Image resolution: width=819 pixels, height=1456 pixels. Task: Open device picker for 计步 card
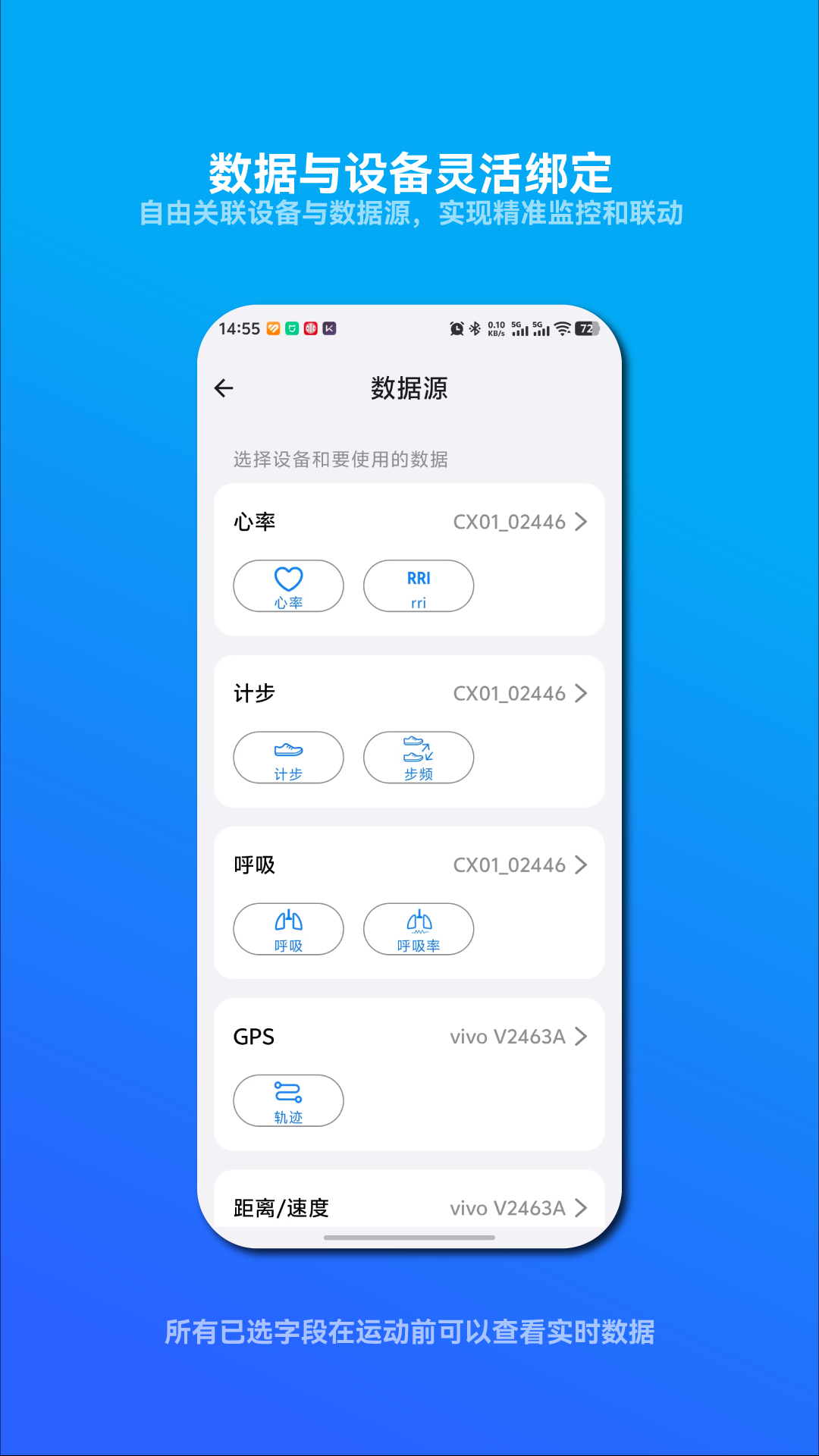[582, 692]
